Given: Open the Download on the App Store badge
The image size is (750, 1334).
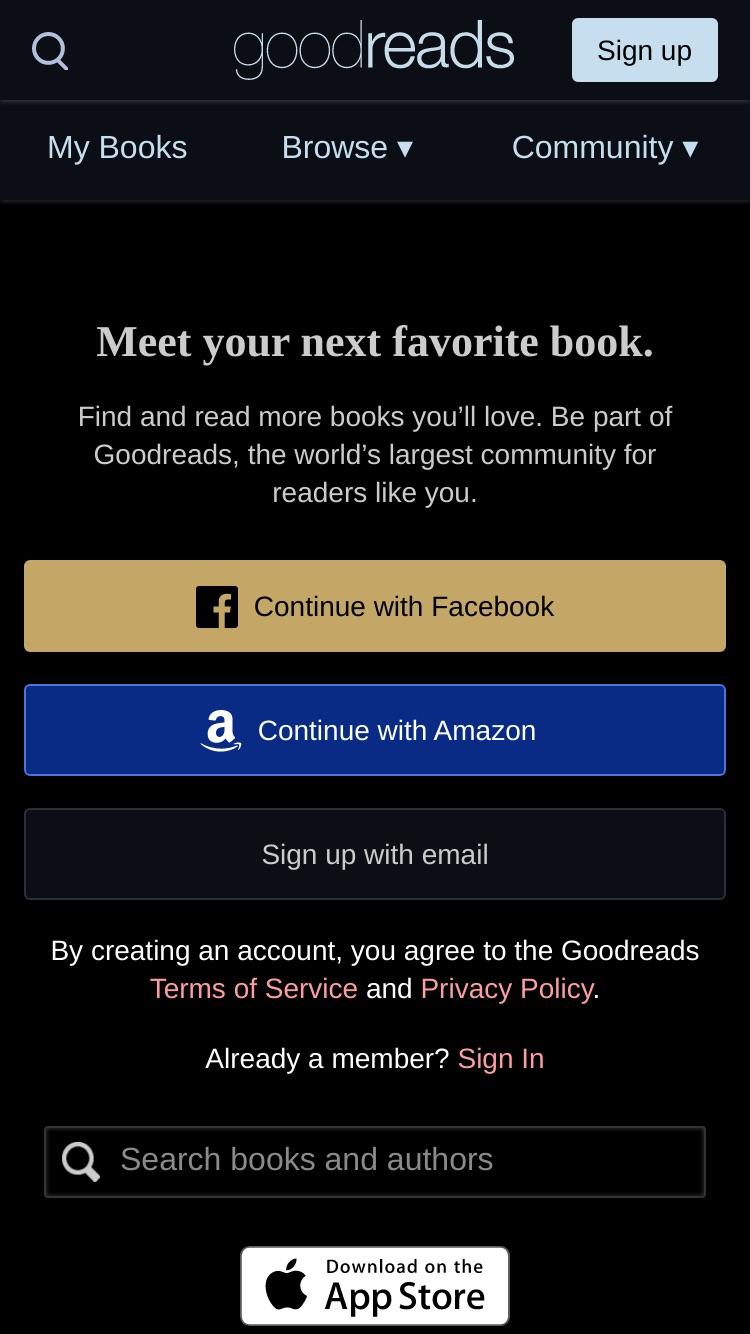Looking at the screenshot, I should click(375, 1286).
